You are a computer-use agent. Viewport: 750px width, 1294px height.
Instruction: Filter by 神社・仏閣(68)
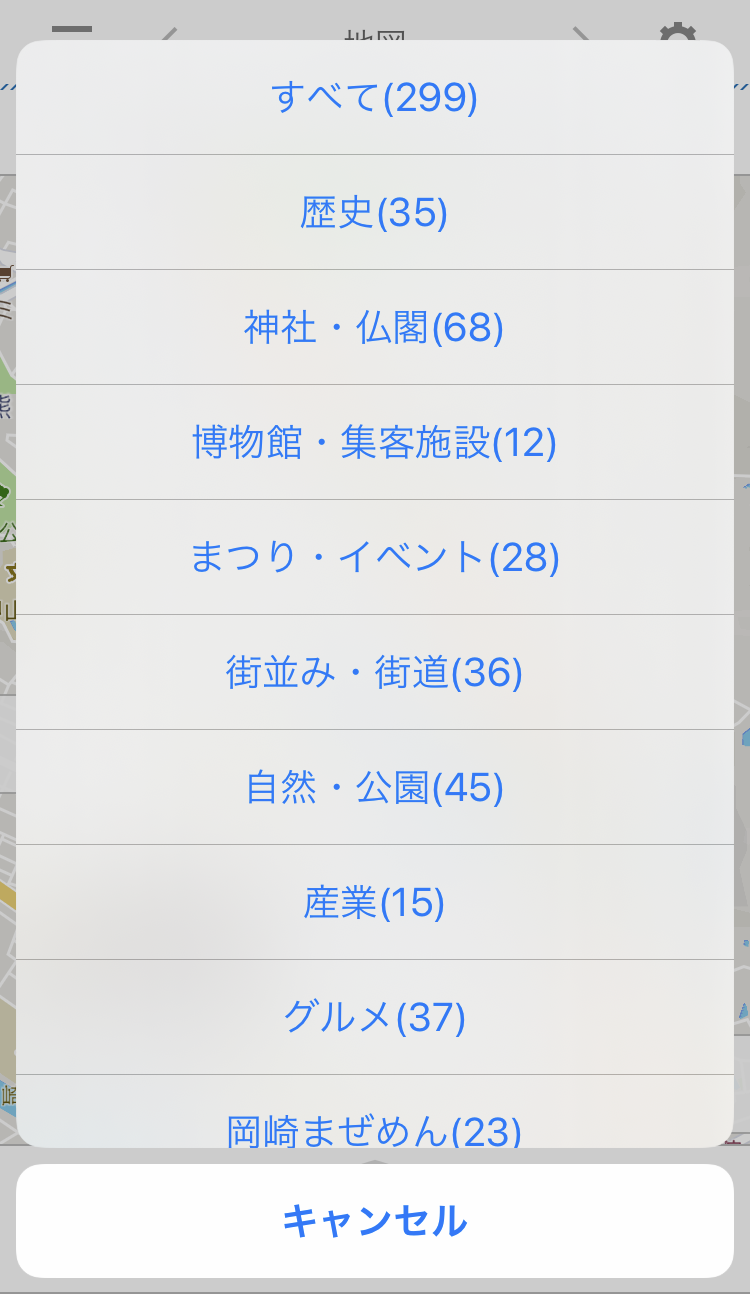coord(375,327)
